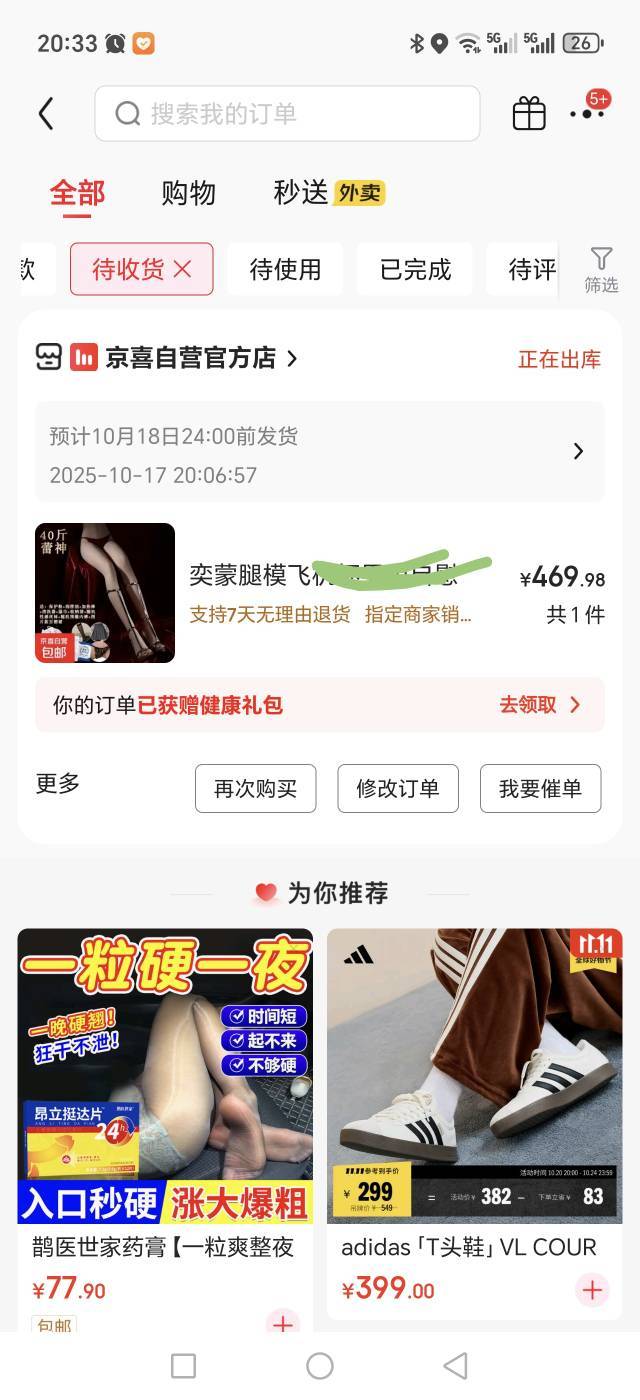Tap the 我要催单 button
Screen dimensions: 640x1400
(x=540, y=789)
